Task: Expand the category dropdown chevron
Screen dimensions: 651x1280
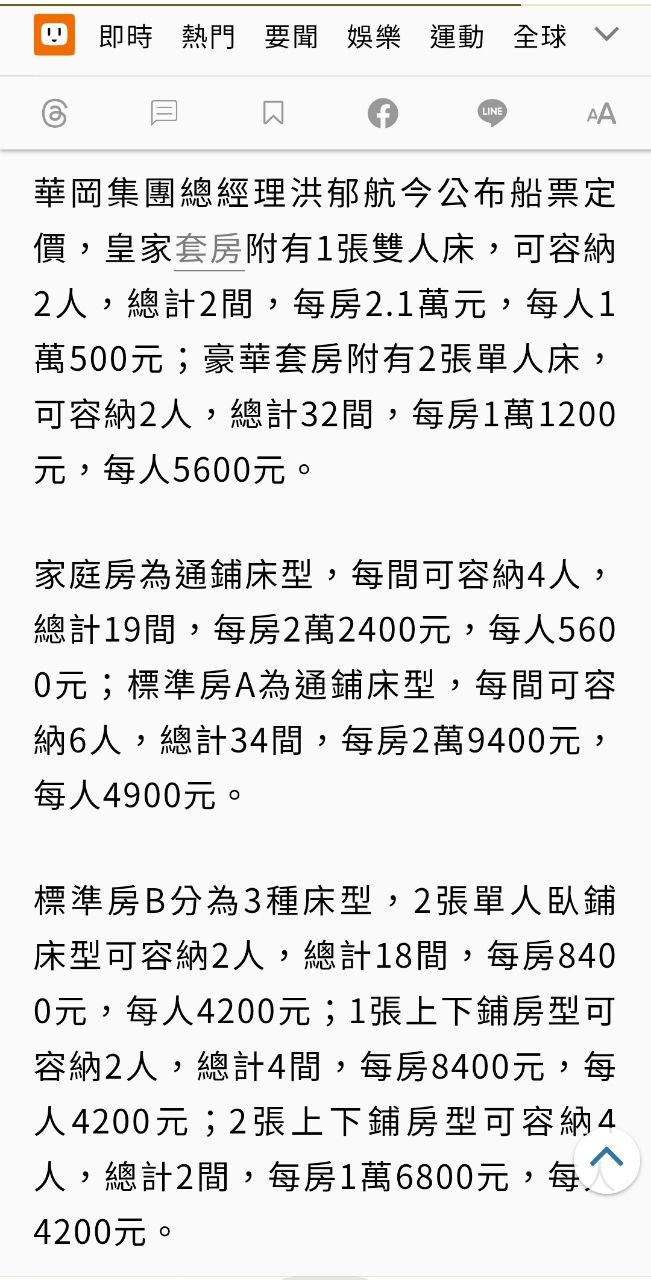Action: [x=606, y=35]
